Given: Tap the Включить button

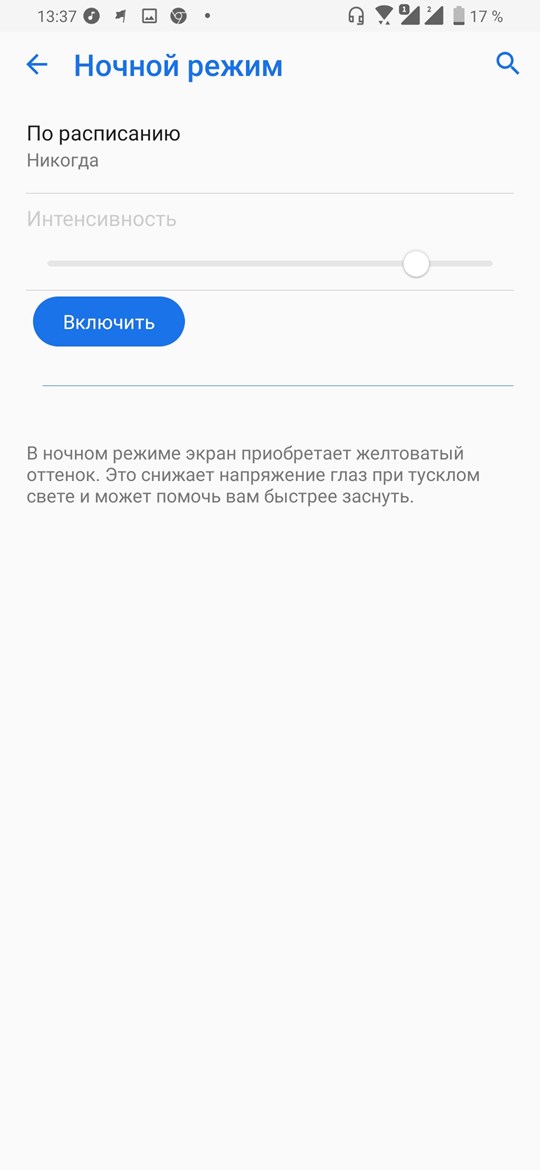Looking at the screenshot, I should tap(109, 322).
